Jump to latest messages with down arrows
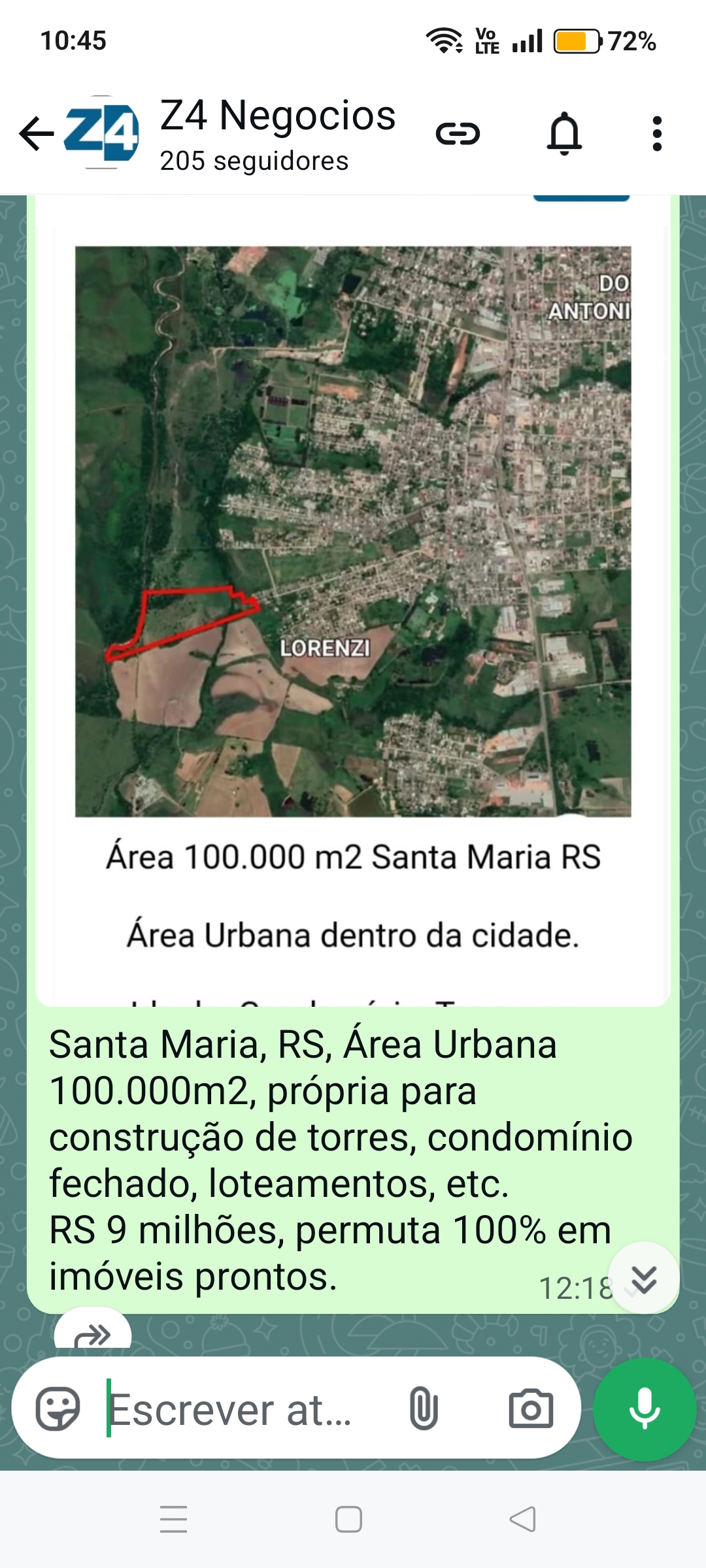Image resolution: width=706 pixels, height=1568 pixels. point(645,1279)
